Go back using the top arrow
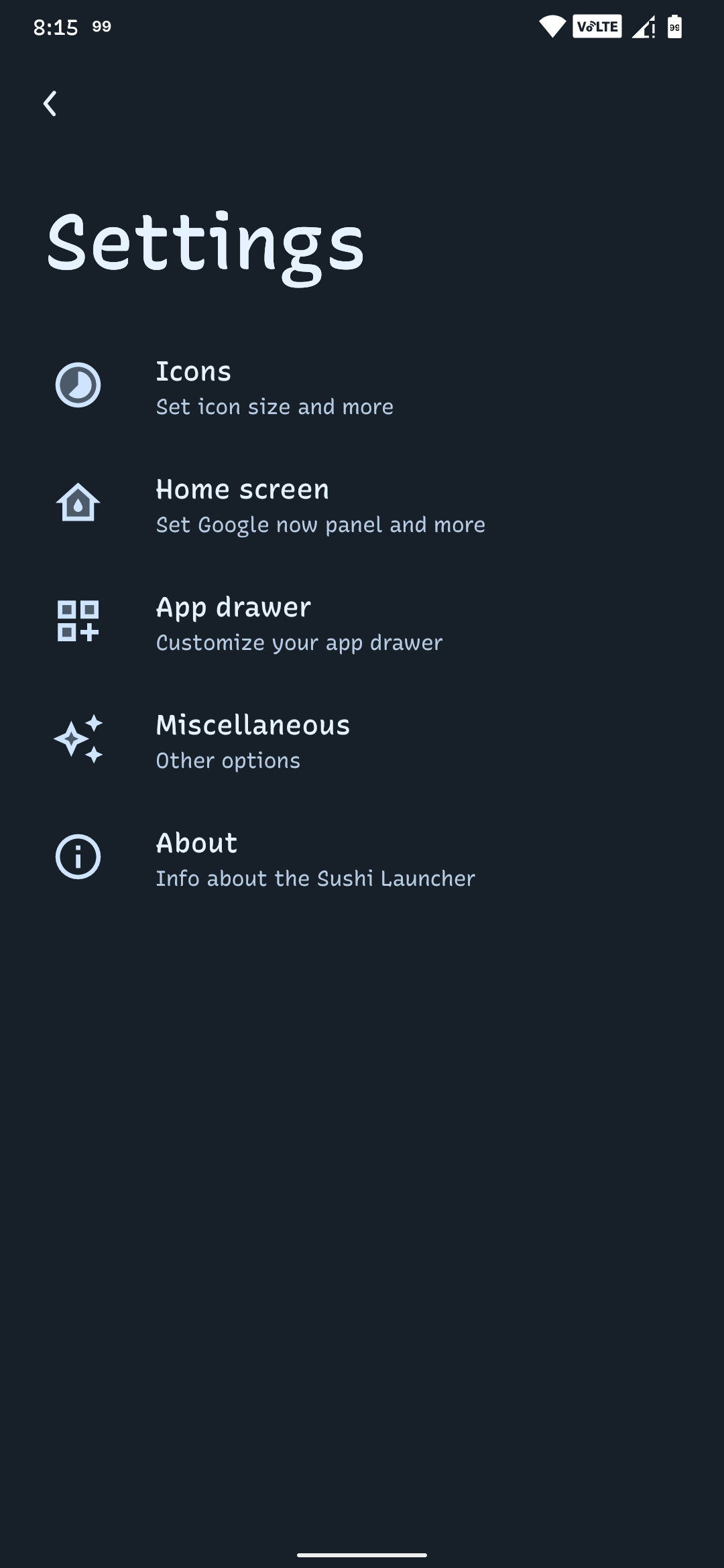Screen dimensions: 724x1568 click(50, 104)
